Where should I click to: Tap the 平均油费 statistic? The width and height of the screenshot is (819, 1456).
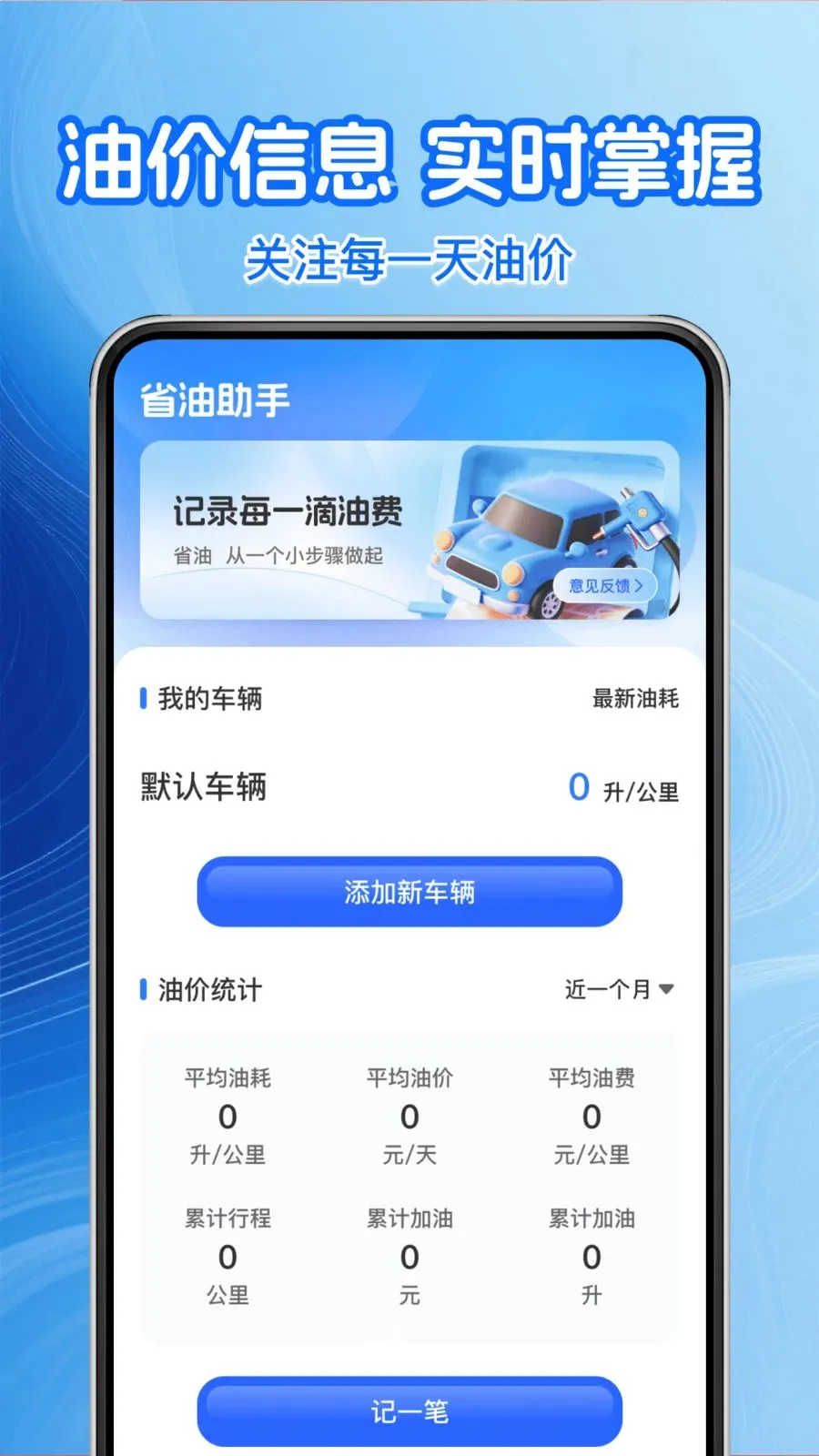pos(591,1115)
